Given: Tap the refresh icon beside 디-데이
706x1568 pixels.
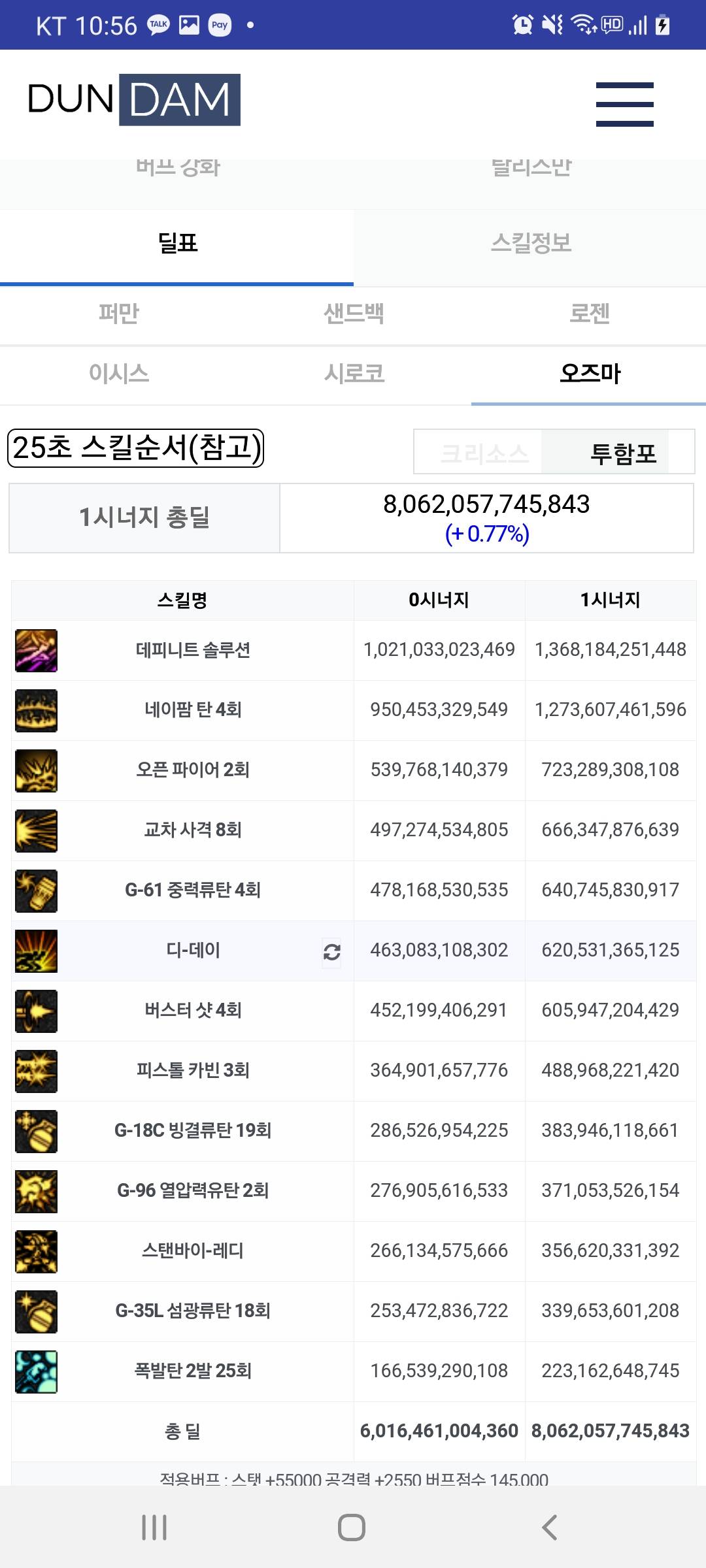Looking at the screenshot, I should pyautogui.click(x=331, y=952).
